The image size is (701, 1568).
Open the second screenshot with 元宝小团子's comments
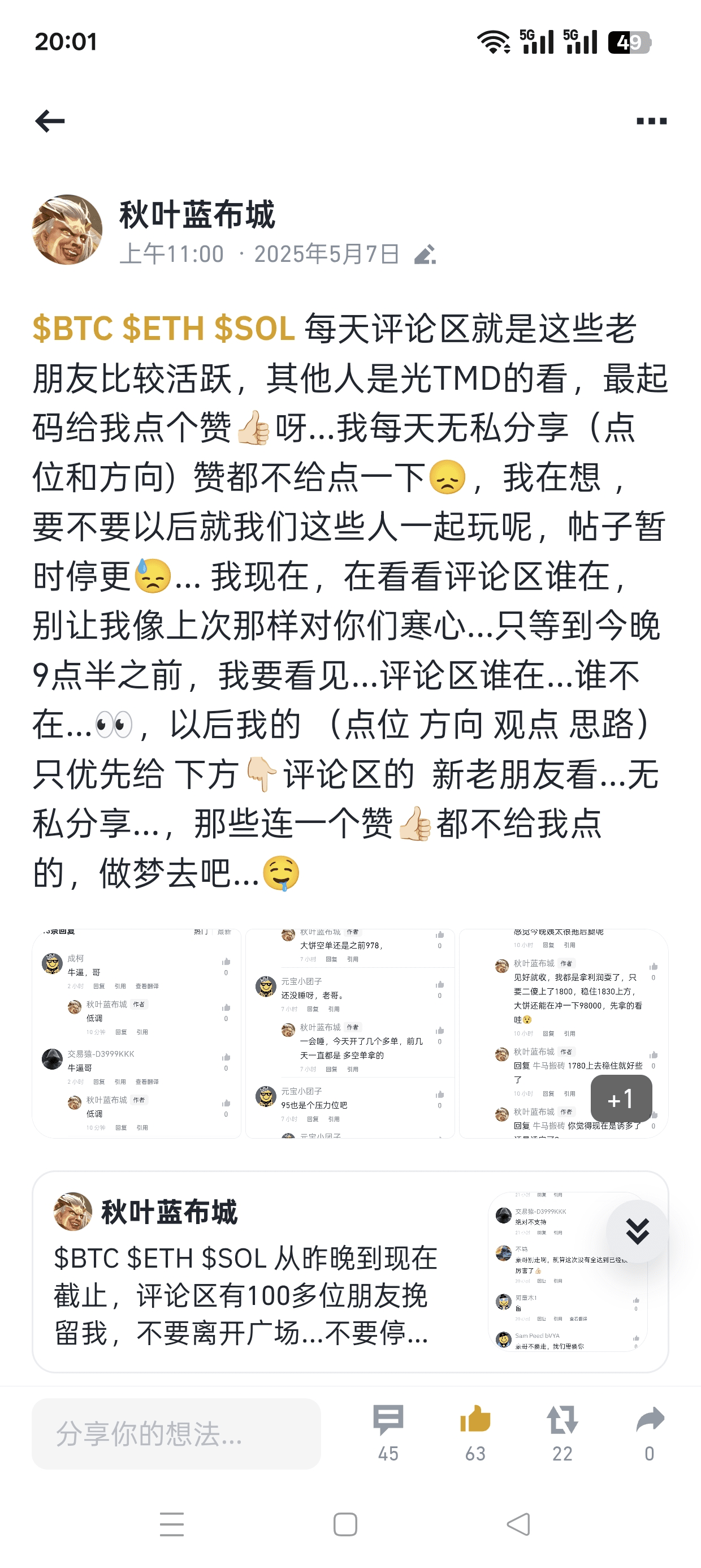pyautogui.click(x=350, y=1033)
